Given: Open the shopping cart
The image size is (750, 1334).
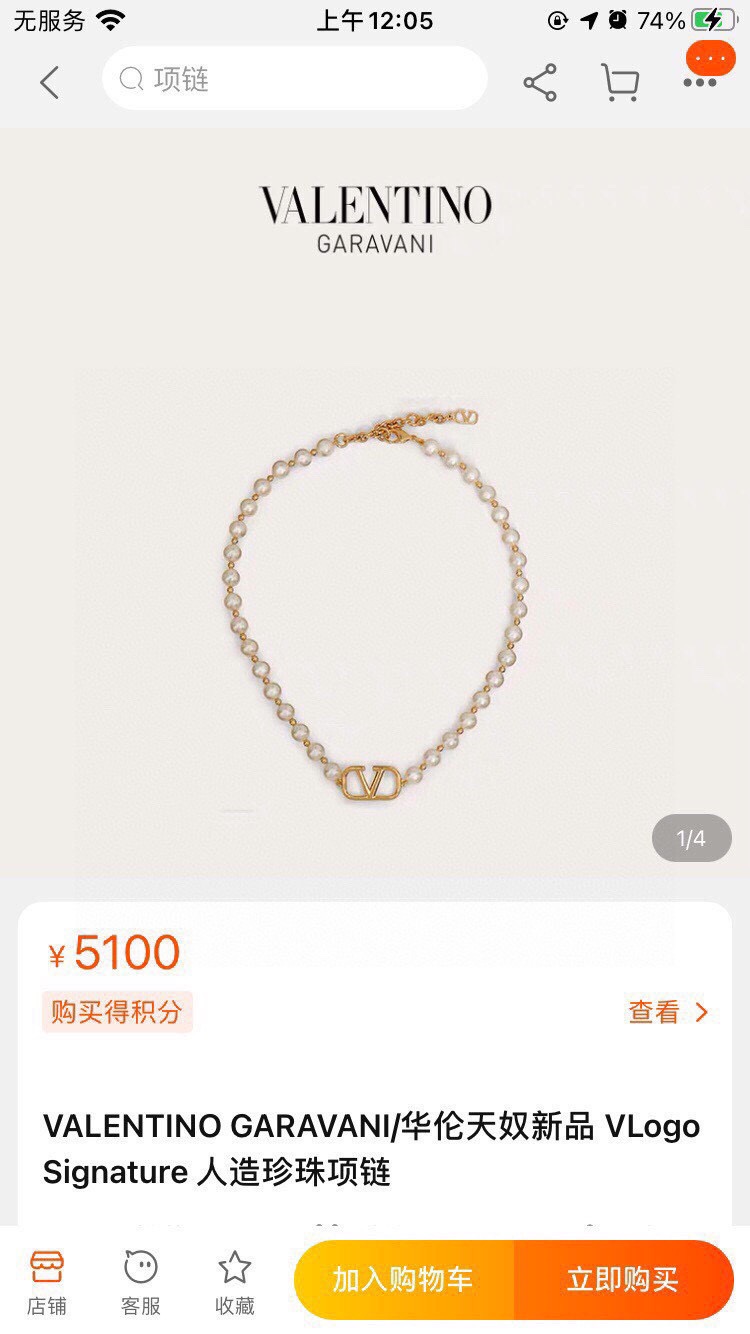Looking at the screenshot, I should pos(620,83).
